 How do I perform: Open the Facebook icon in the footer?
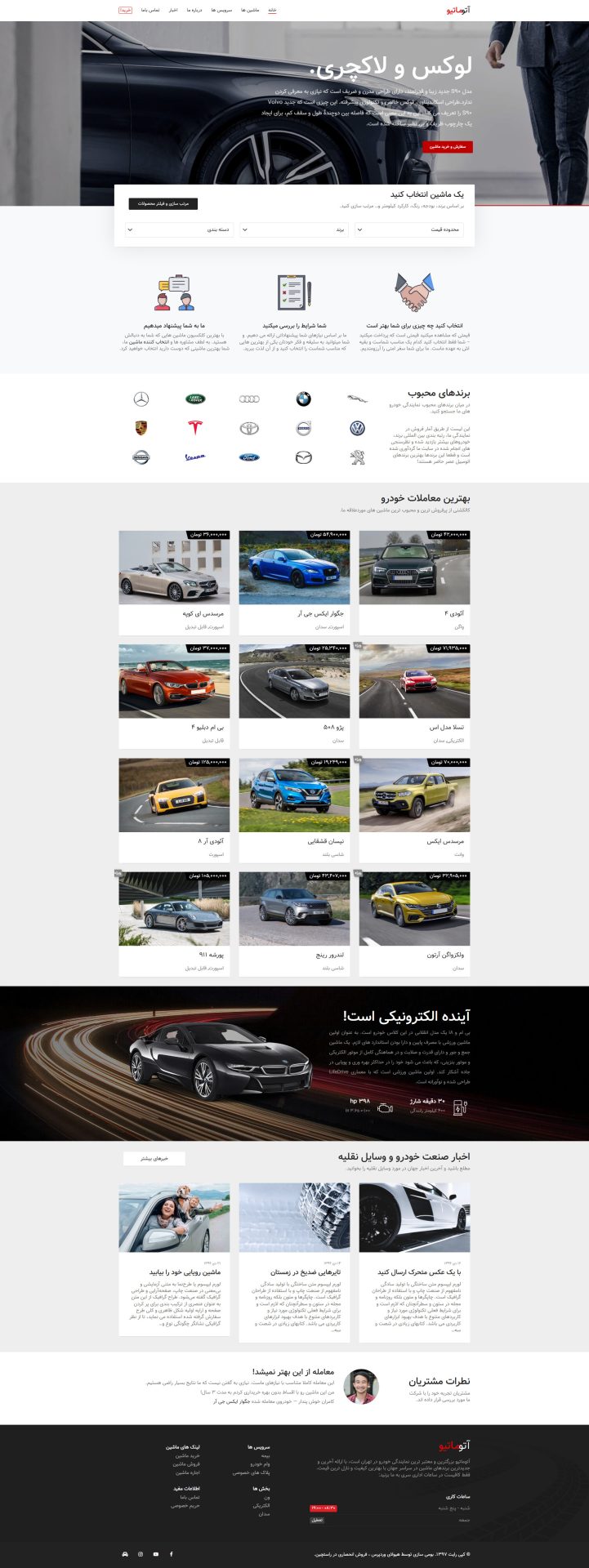click(x=172, y=1554)
